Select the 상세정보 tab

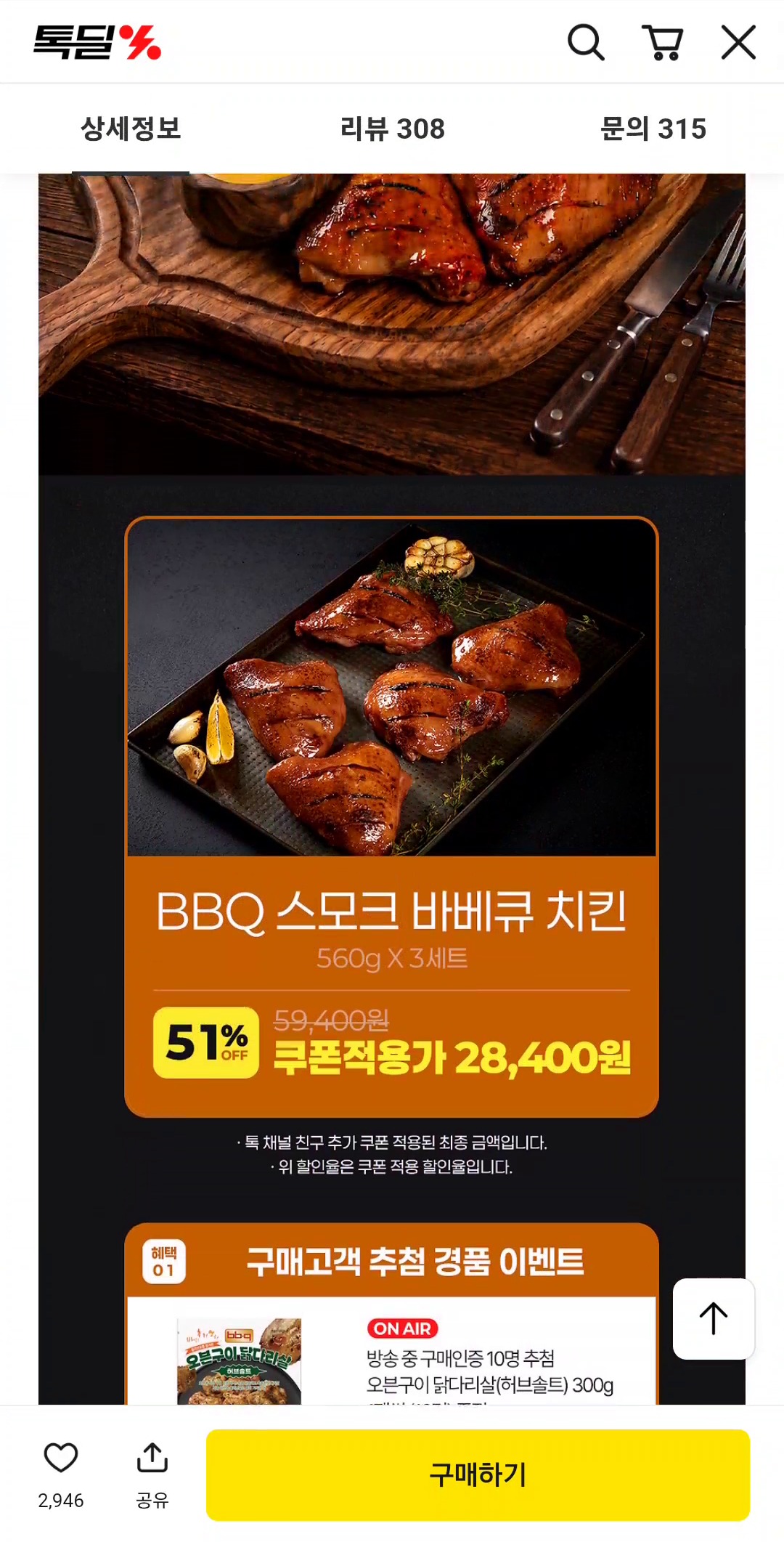131,129
